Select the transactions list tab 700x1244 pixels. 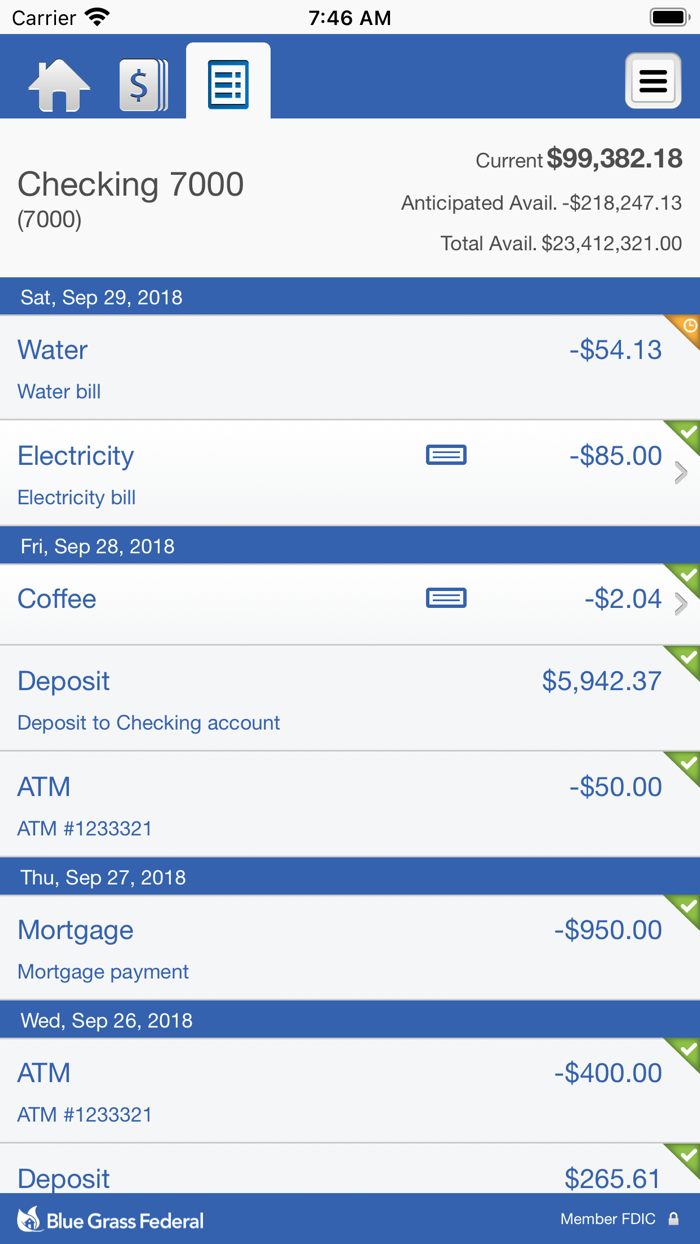click(228, 84)
